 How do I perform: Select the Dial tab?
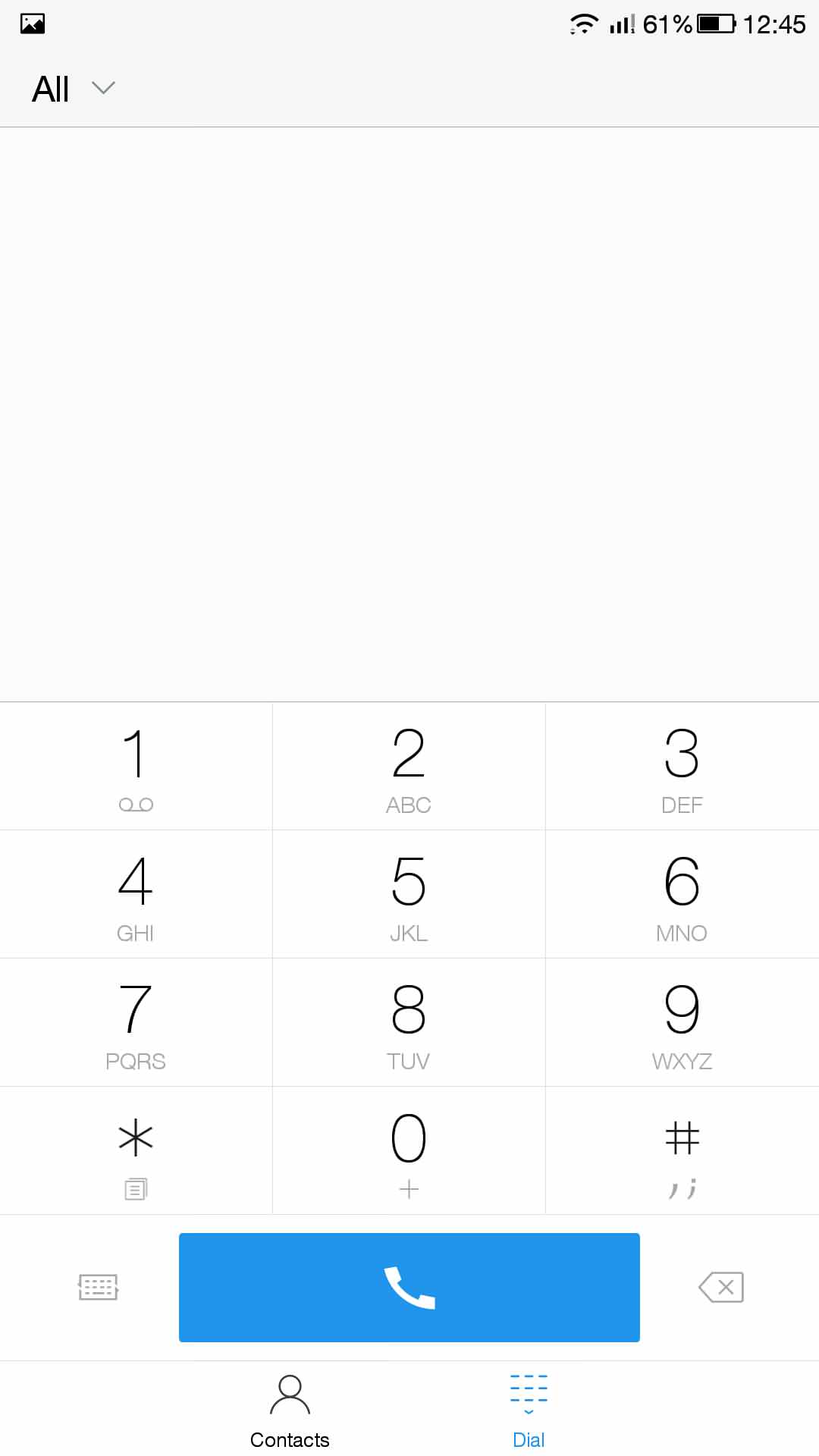(x=529, y=1411)
